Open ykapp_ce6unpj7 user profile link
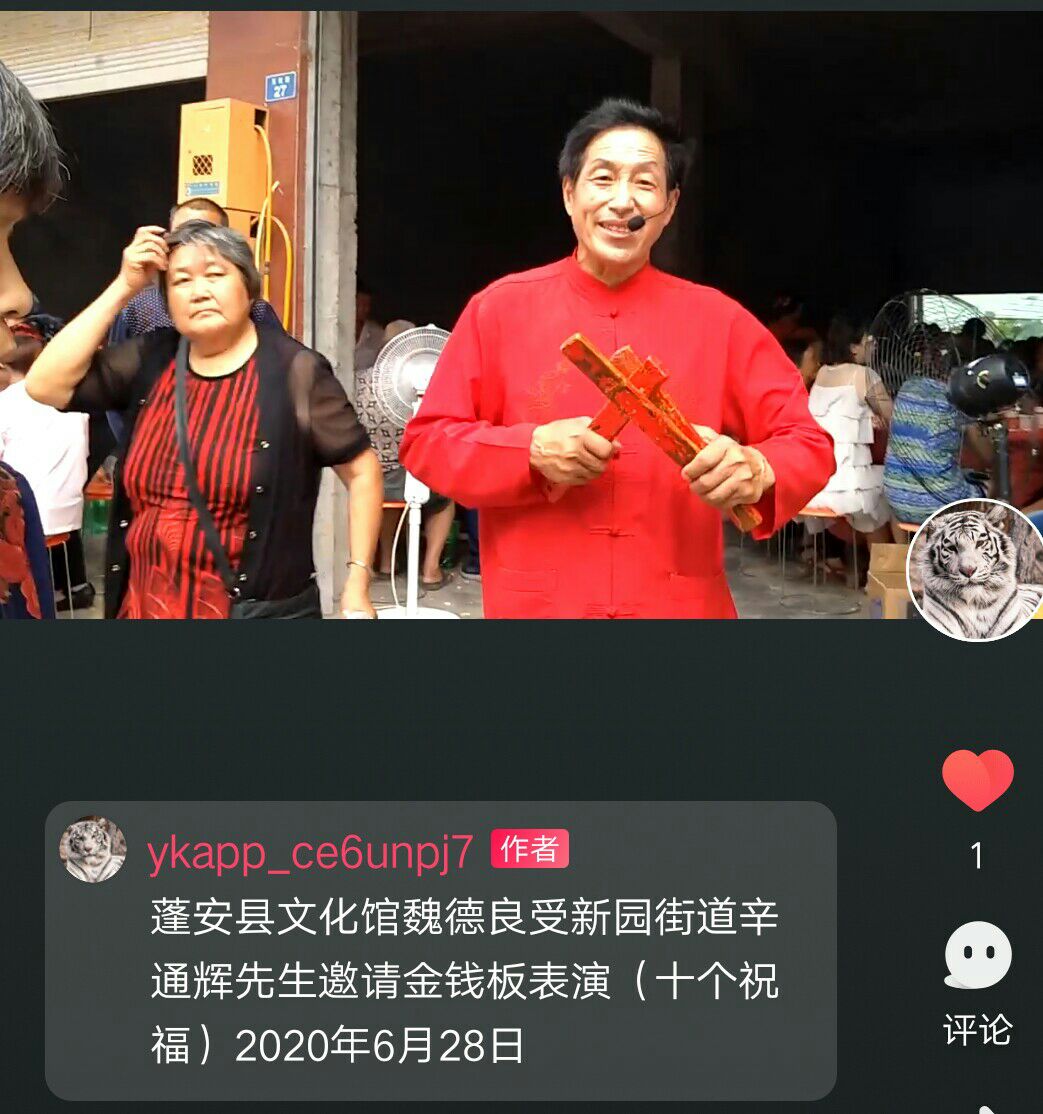Viewport: 1043px width, 1114px height. 310,851
